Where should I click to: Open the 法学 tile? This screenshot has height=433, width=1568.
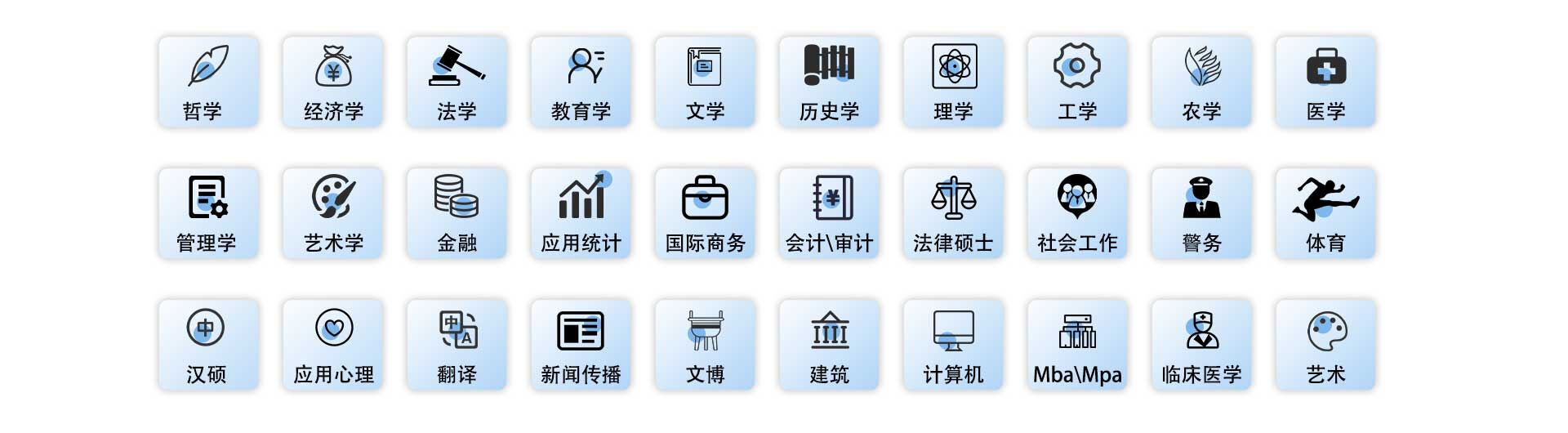click(457, 82)
